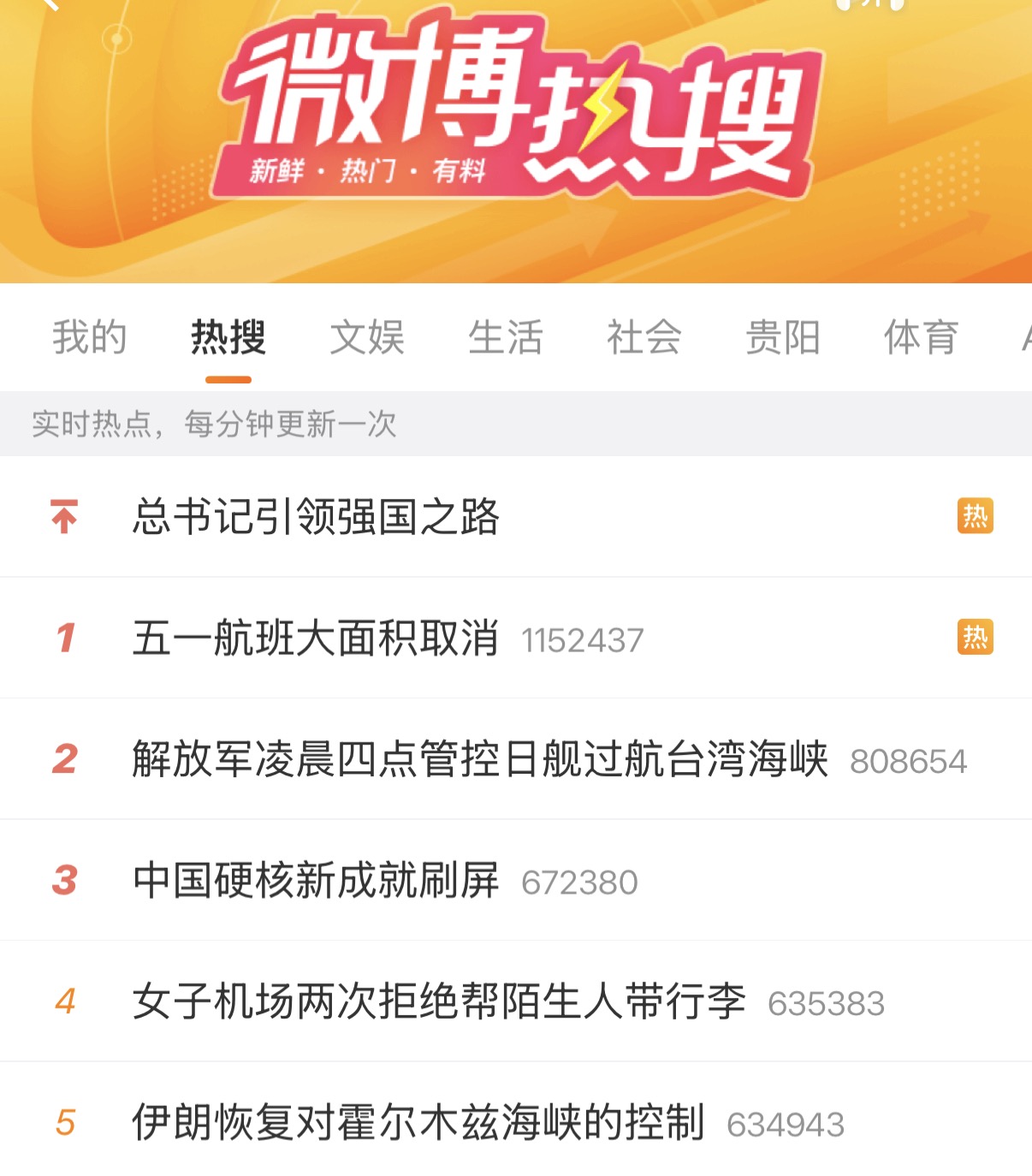Viewport: 1032px width, 1176px height.
Task: Switch to the 文娱 tab
Action: pyautogui.click(x=367, y=337)
